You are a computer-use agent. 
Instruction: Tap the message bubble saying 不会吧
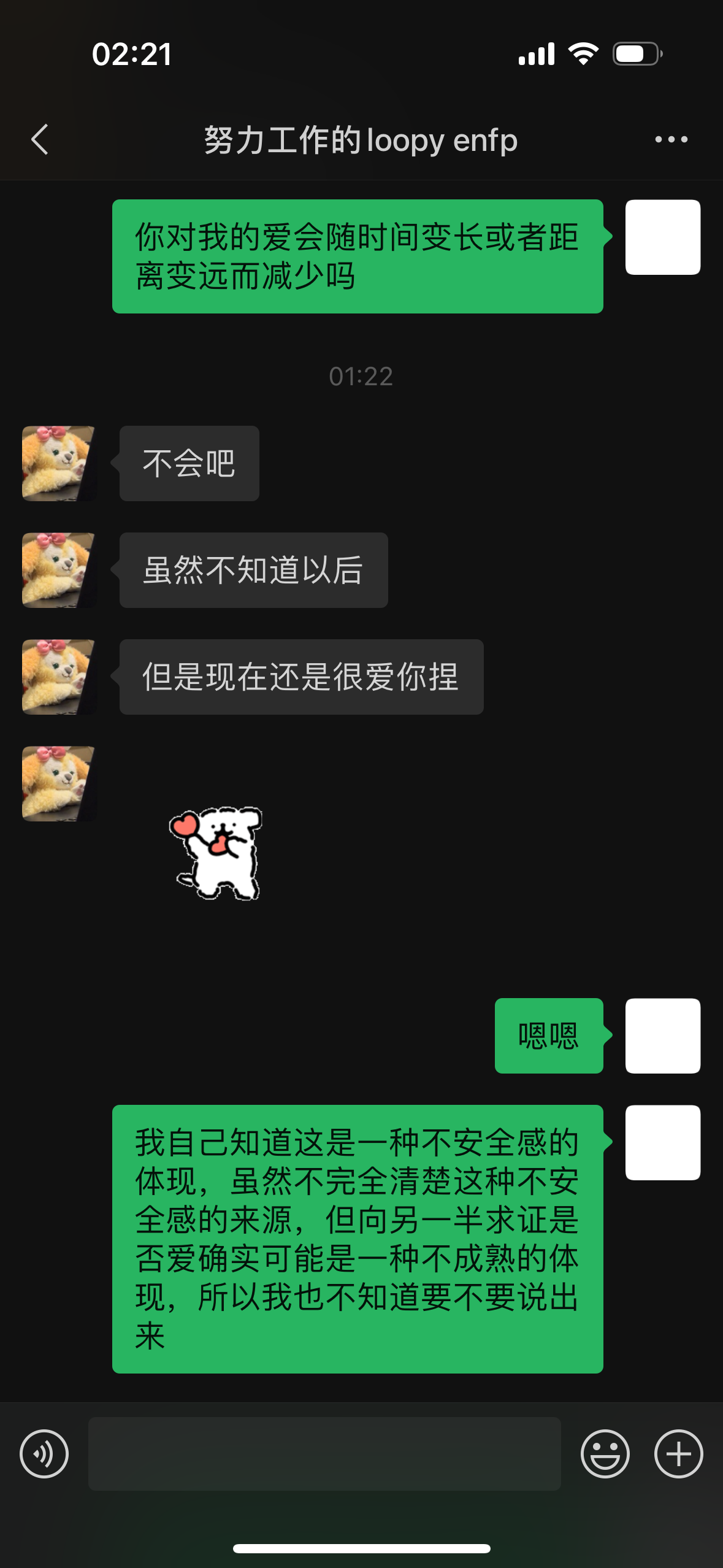(188, 463)
